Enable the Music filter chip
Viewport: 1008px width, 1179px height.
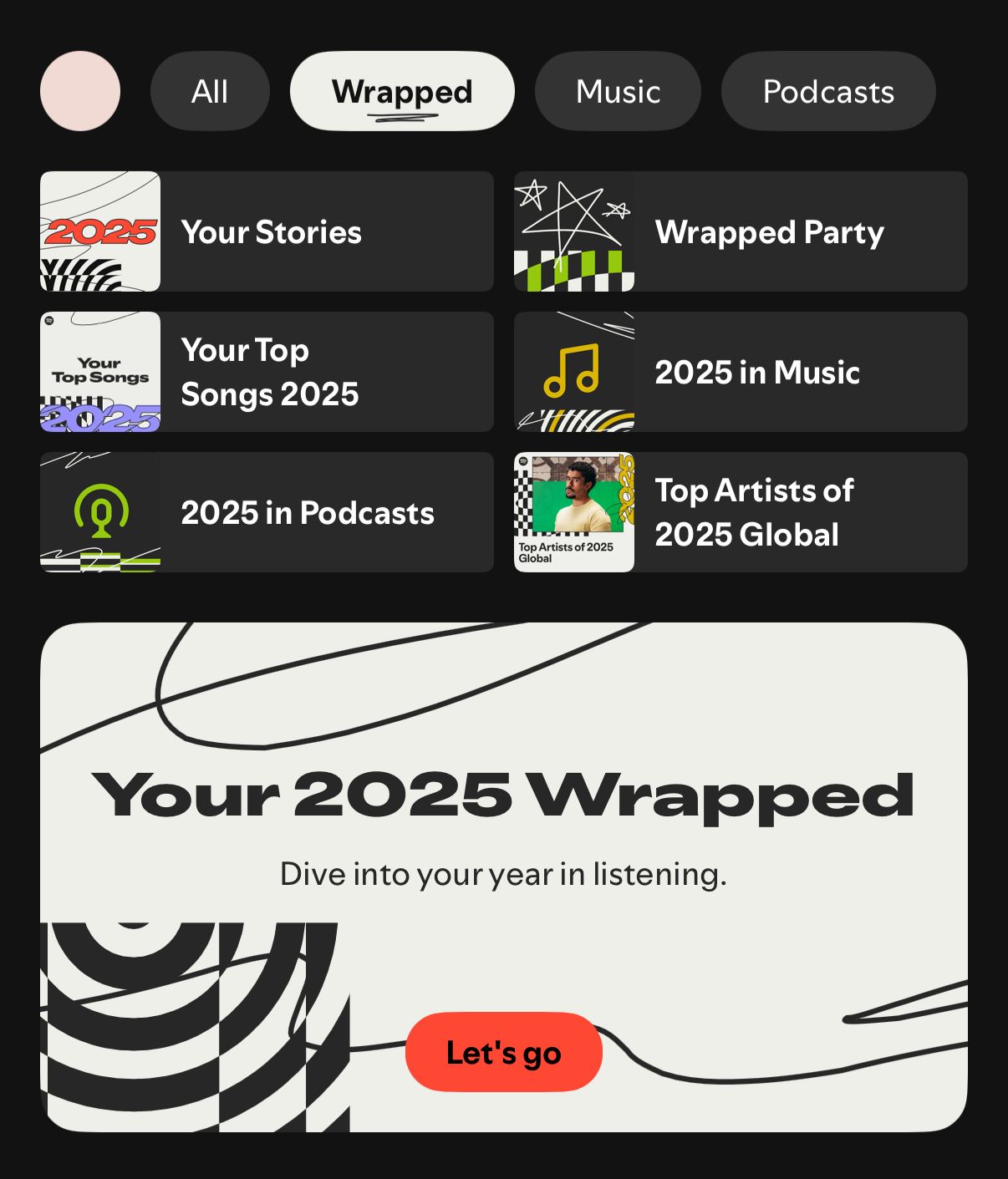(617, 91)
